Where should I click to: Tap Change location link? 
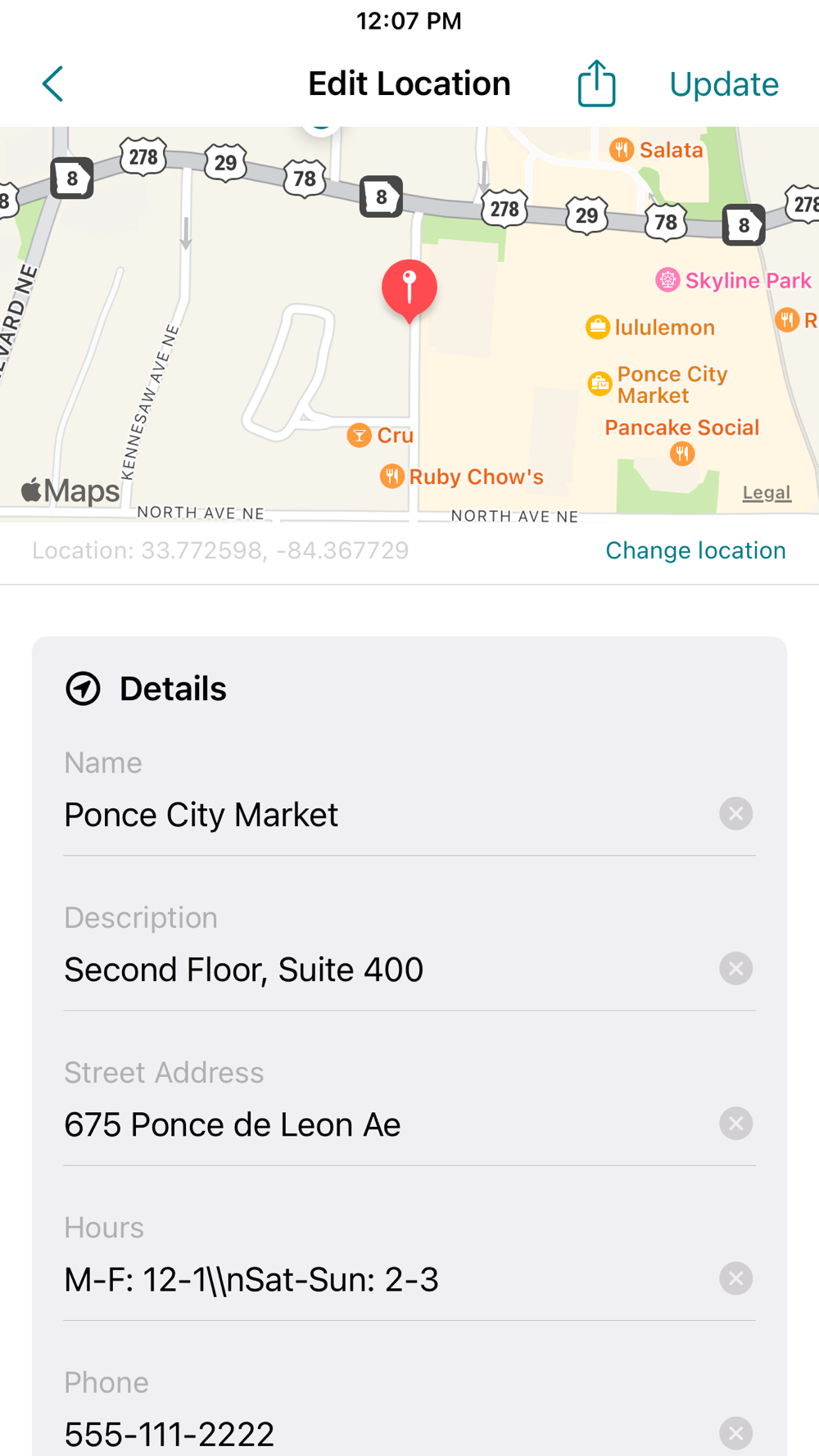[x=695, y=550]
